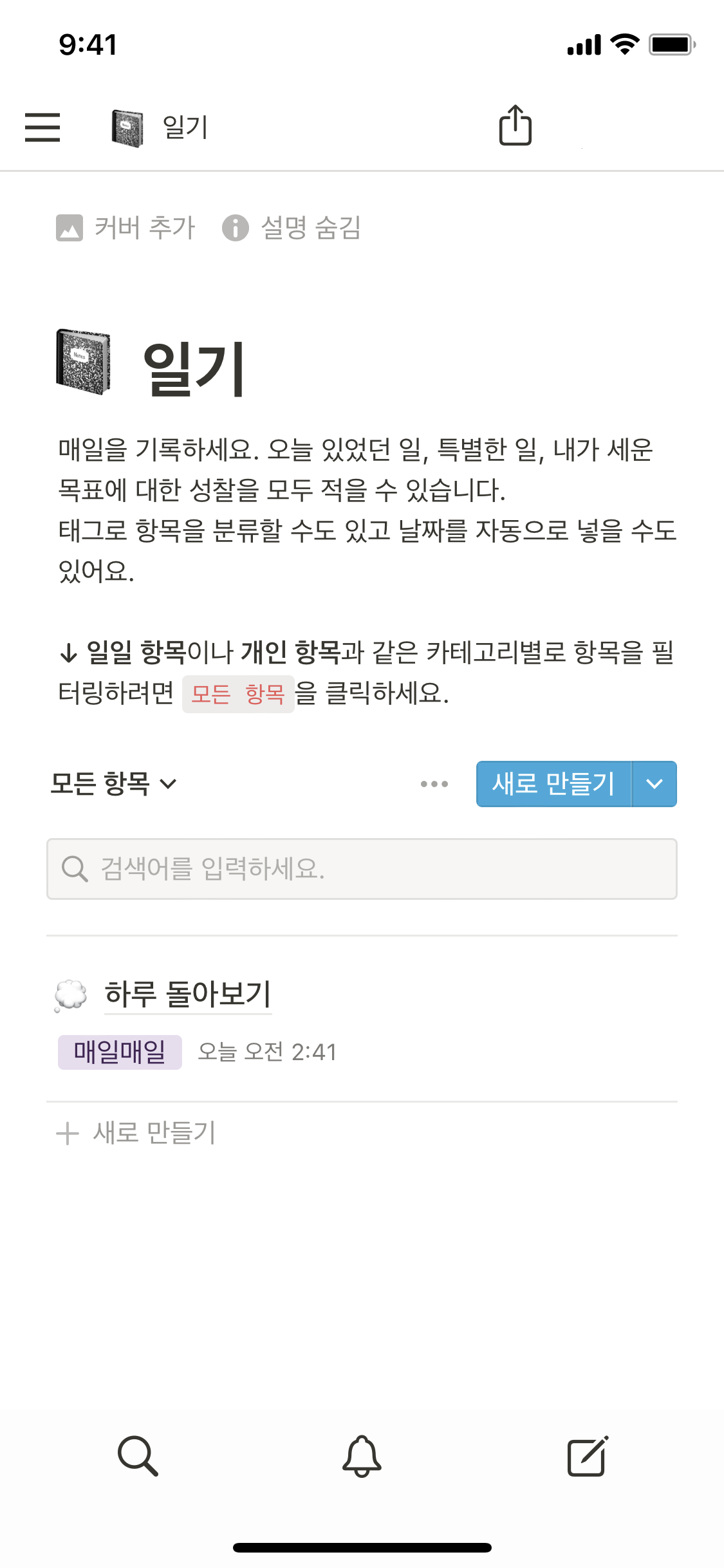Tap 커버 추가 to add a cover
This screenshot has height=1568, width=724.
point(126,228)
